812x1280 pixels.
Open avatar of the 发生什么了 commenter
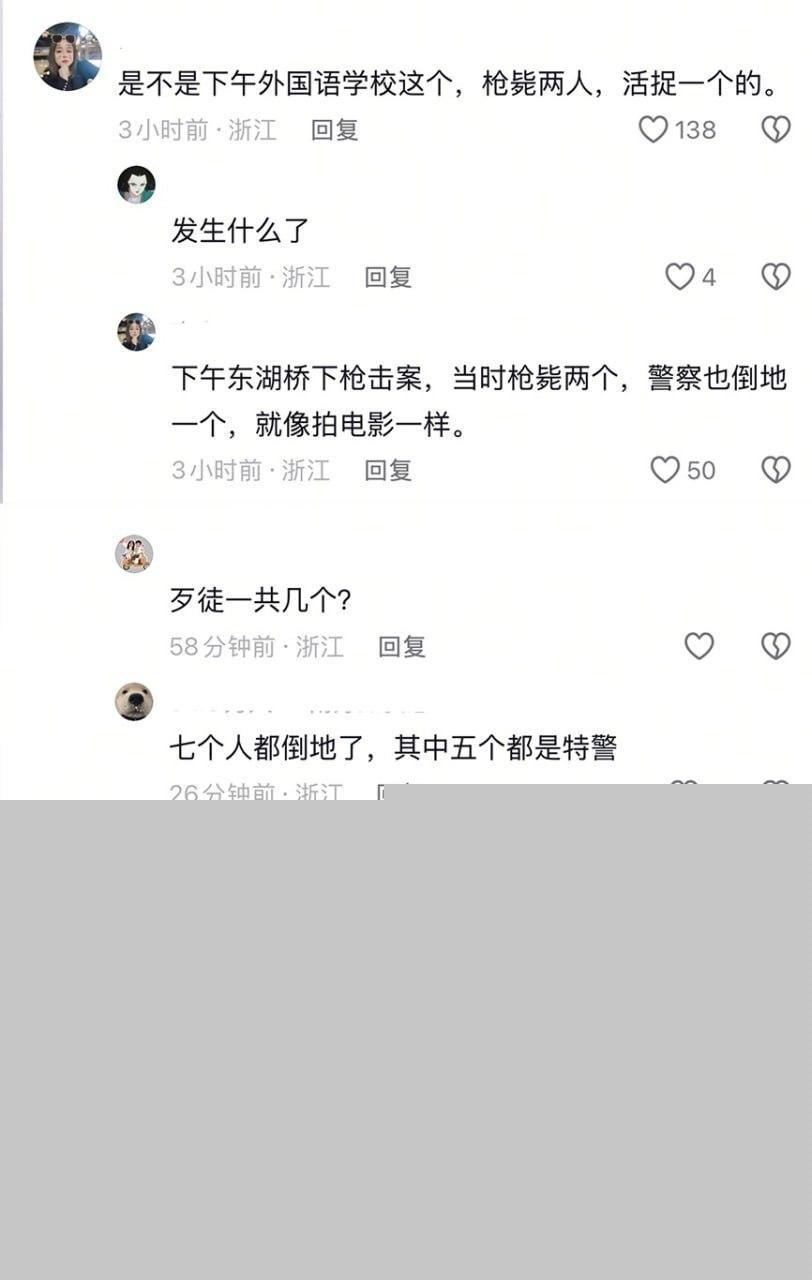[136, 185]
